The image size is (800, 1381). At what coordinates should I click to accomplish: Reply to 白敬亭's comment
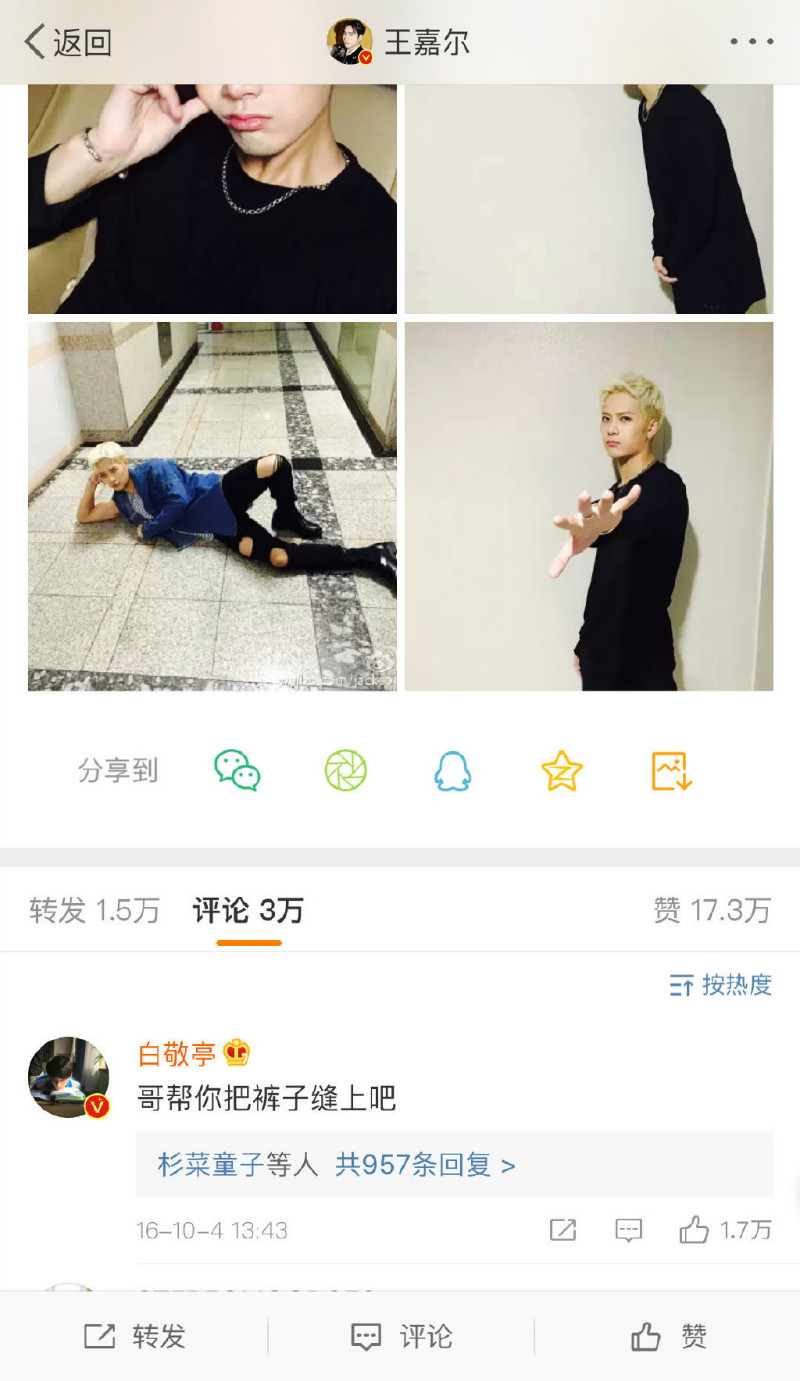[x=628, y=1230]
